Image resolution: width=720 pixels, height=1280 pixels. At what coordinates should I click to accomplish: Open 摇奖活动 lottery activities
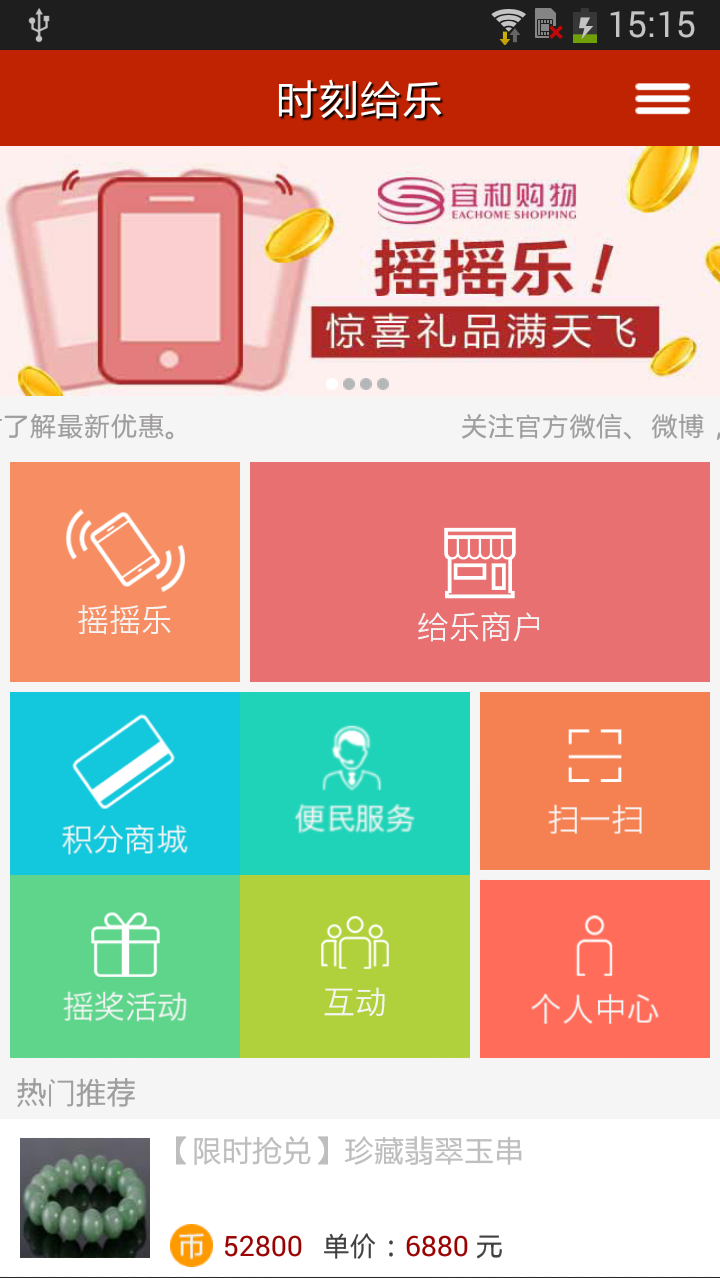pos(125,966)
